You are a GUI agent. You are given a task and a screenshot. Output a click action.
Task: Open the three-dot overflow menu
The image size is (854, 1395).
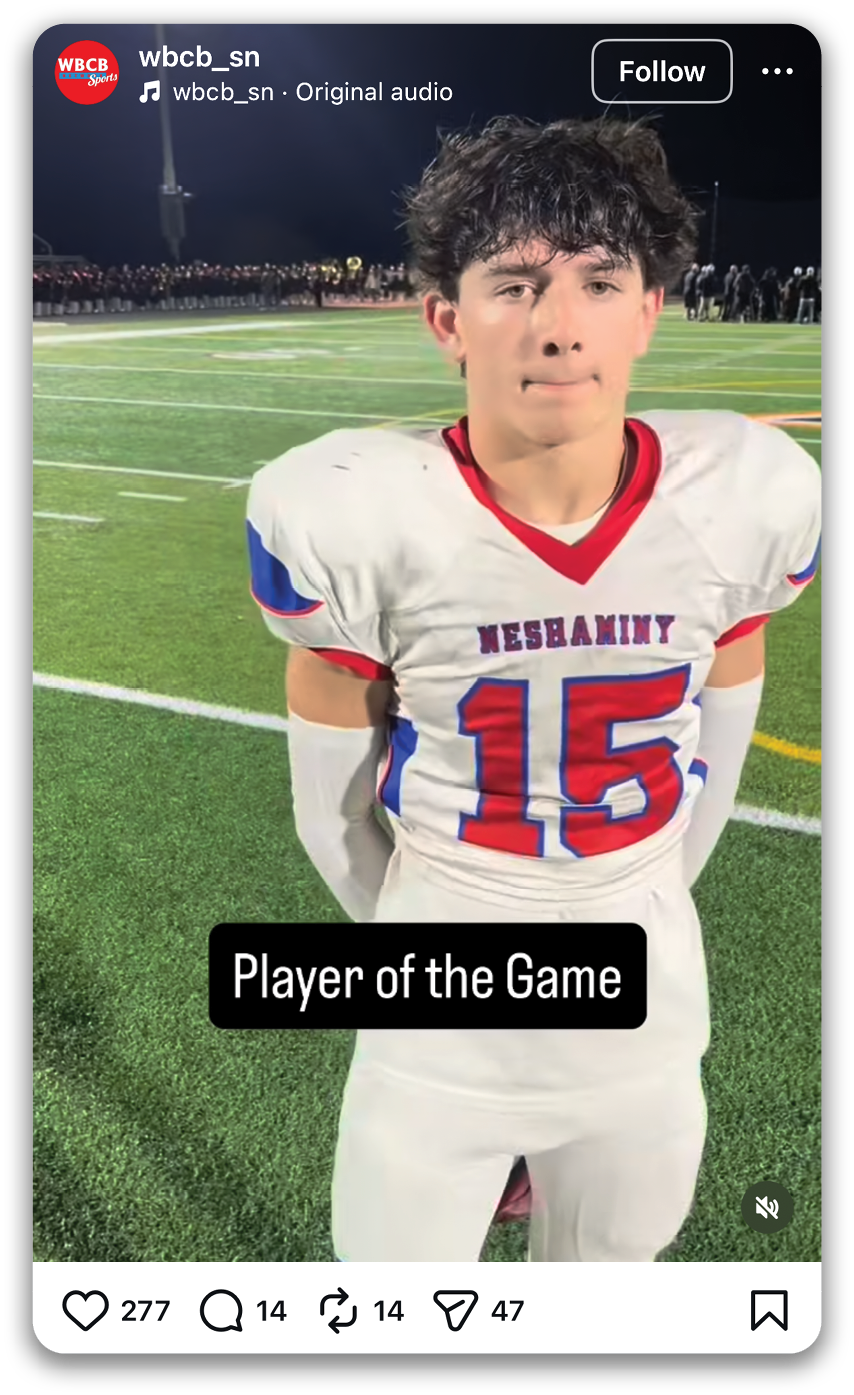(777, 72)
